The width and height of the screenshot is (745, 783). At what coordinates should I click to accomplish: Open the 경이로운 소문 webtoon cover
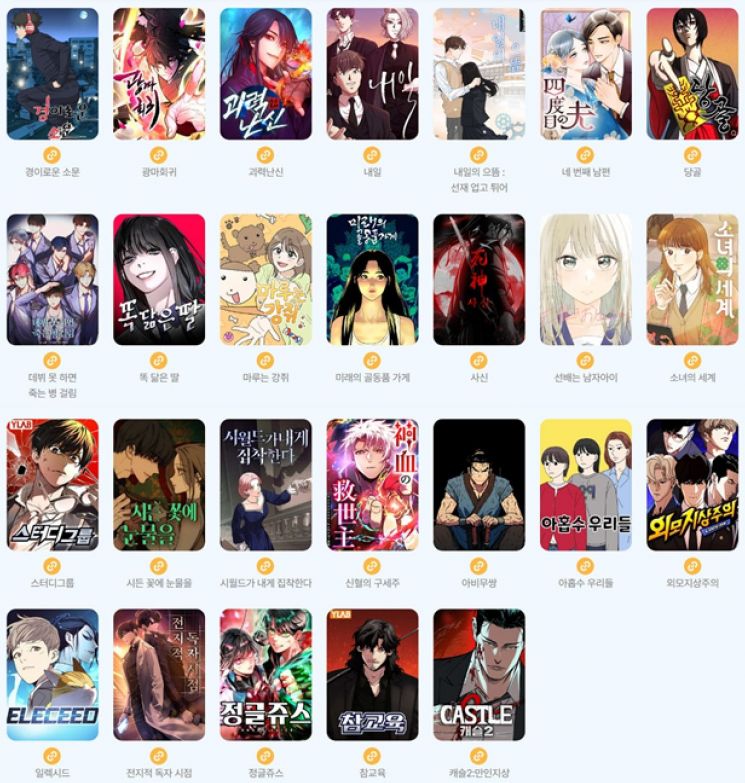click(x=52, y=74)
